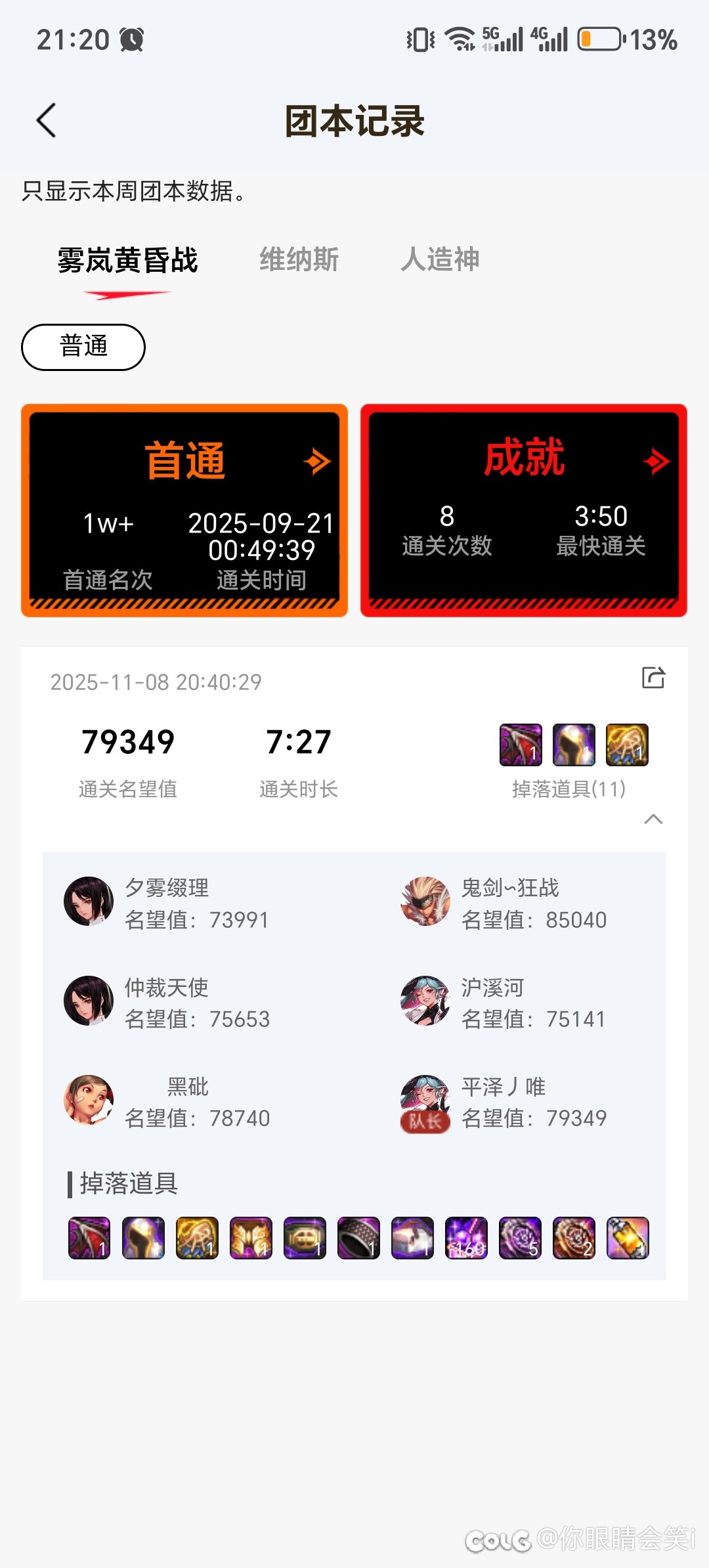Image resolution: width=709 pixels, height=1568 pixels.
Task: Share the 2025-11-08 raid record
Action: click(x=653, y=678)
